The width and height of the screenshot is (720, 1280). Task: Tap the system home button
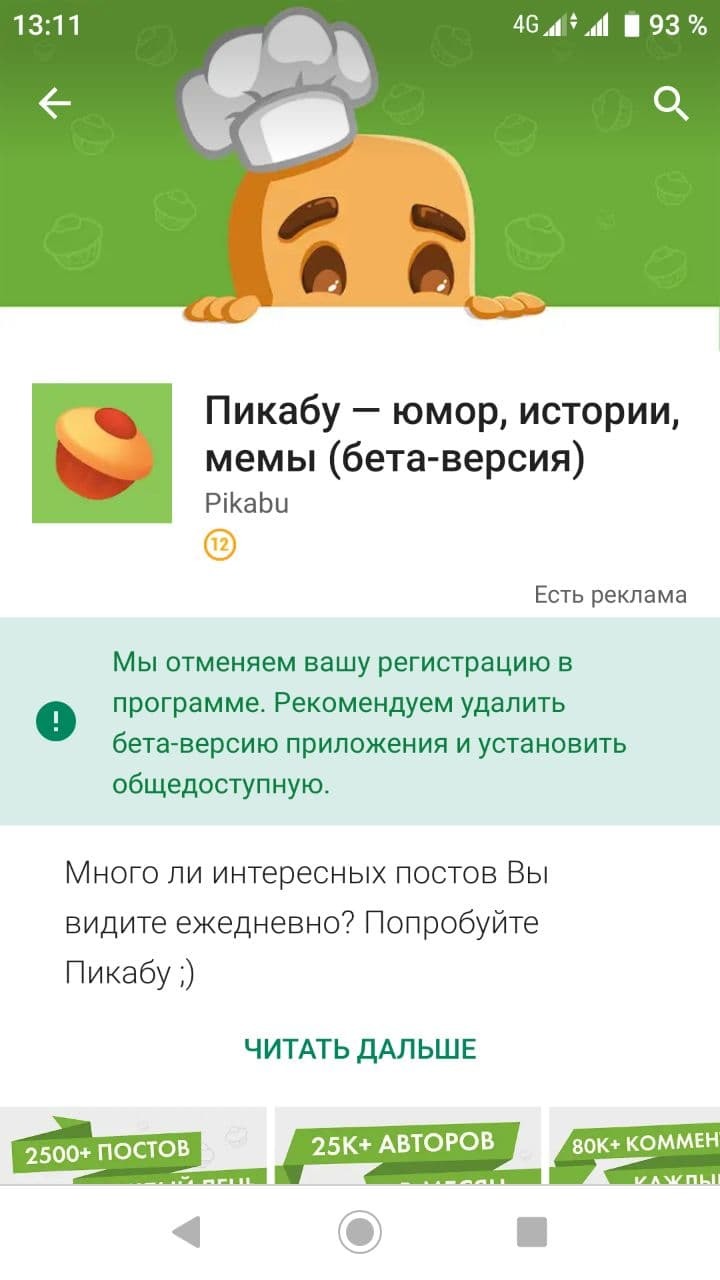coord(360,1232)
